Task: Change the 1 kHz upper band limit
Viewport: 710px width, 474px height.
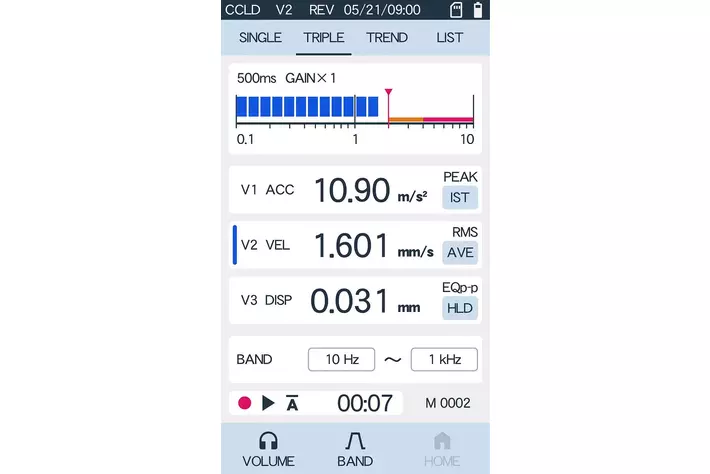Action: tap(444, 360)
